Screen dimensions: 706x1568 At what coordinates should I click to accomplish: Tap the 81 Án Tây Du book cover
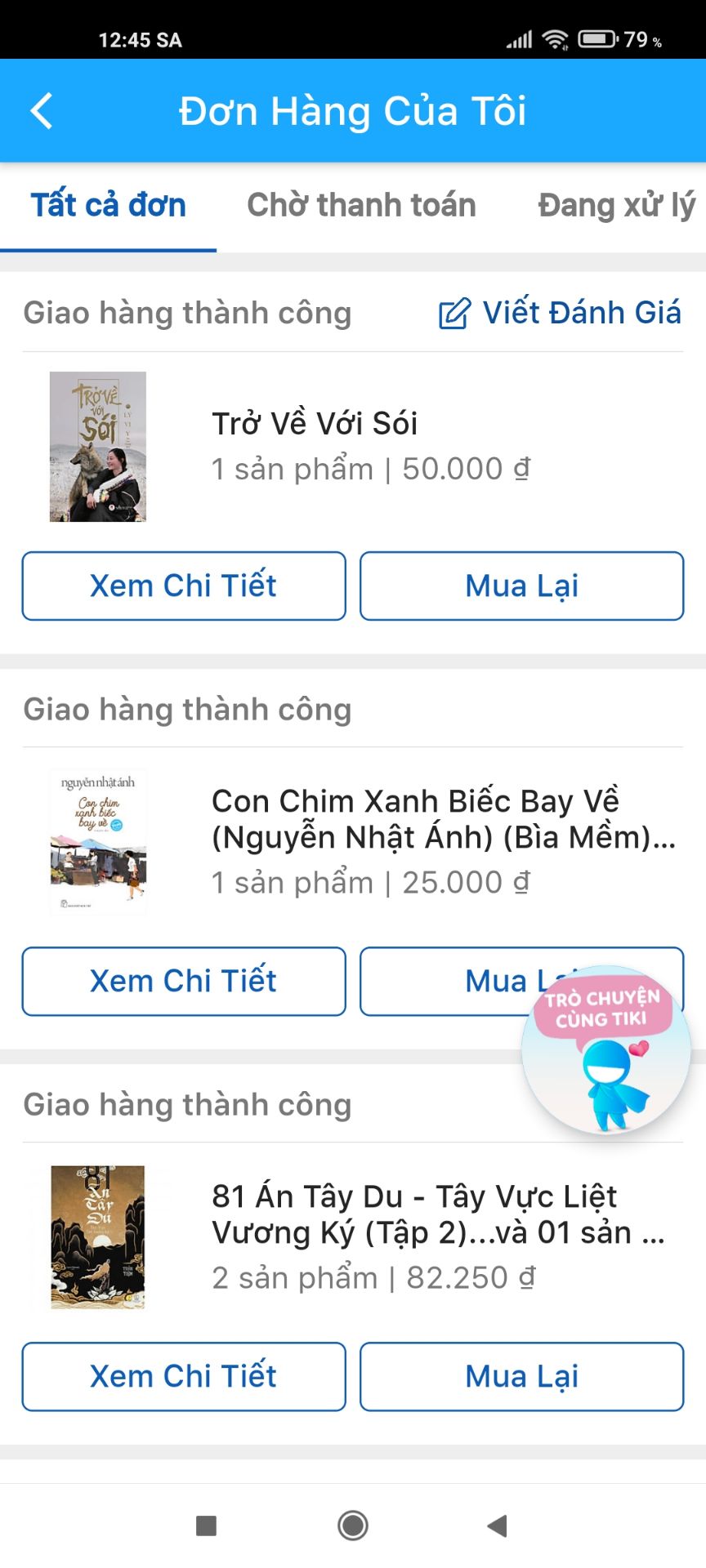click(x=97, y=1235)
